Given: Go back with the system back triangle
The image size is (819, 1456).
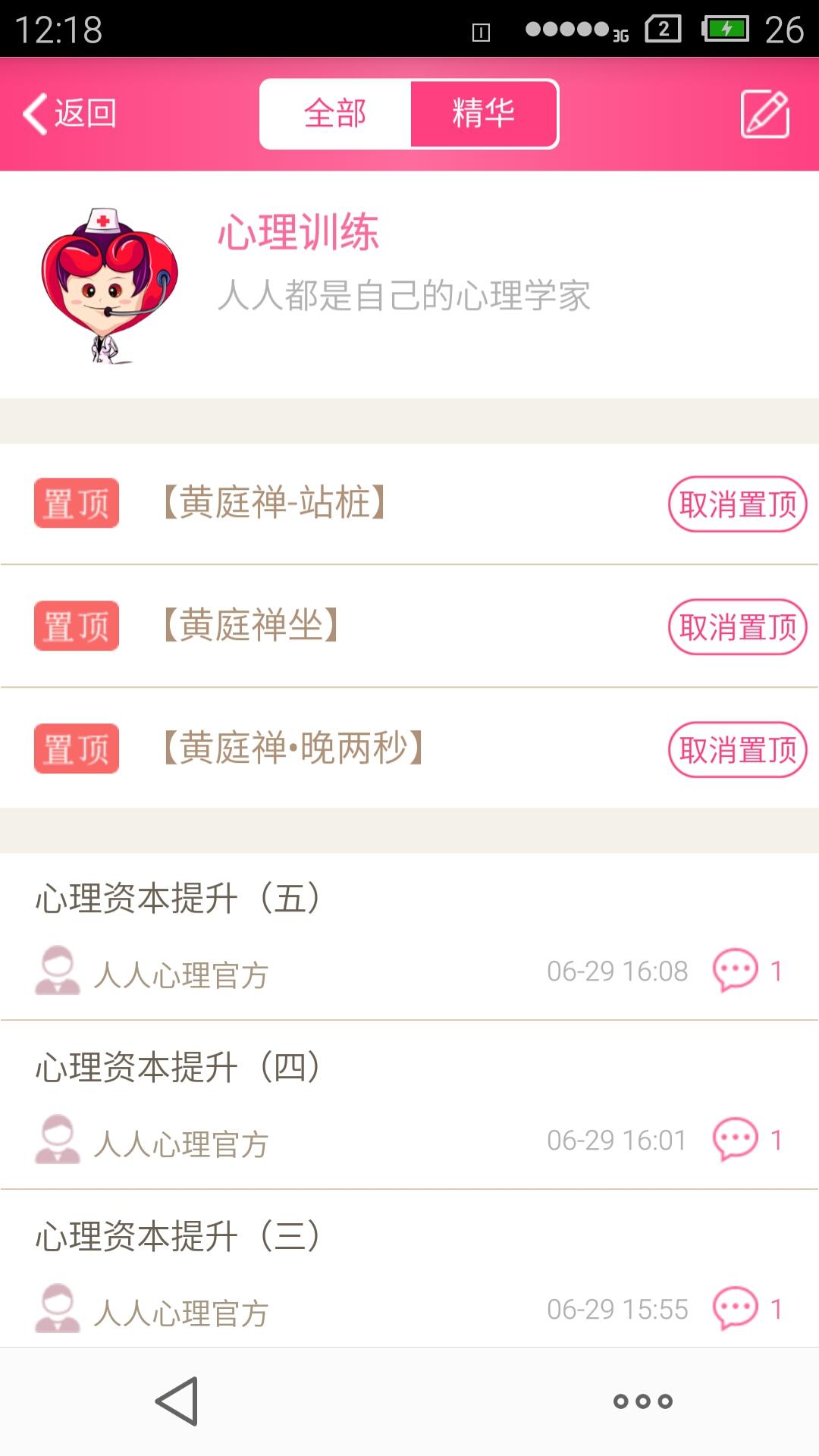Looking at the screenshot, I should 177,1401.
